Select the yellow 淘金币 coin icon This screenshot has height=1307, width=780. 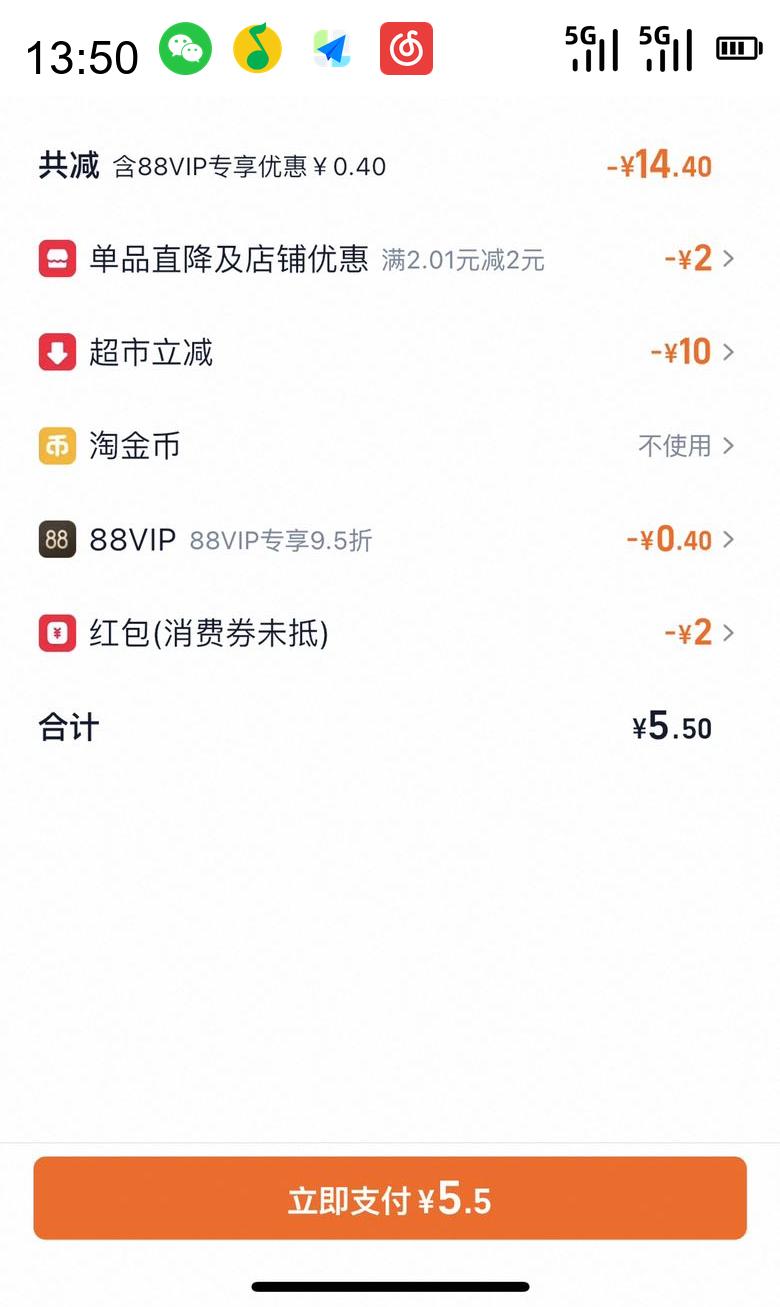pyautogui.click(x=57, y=446)
